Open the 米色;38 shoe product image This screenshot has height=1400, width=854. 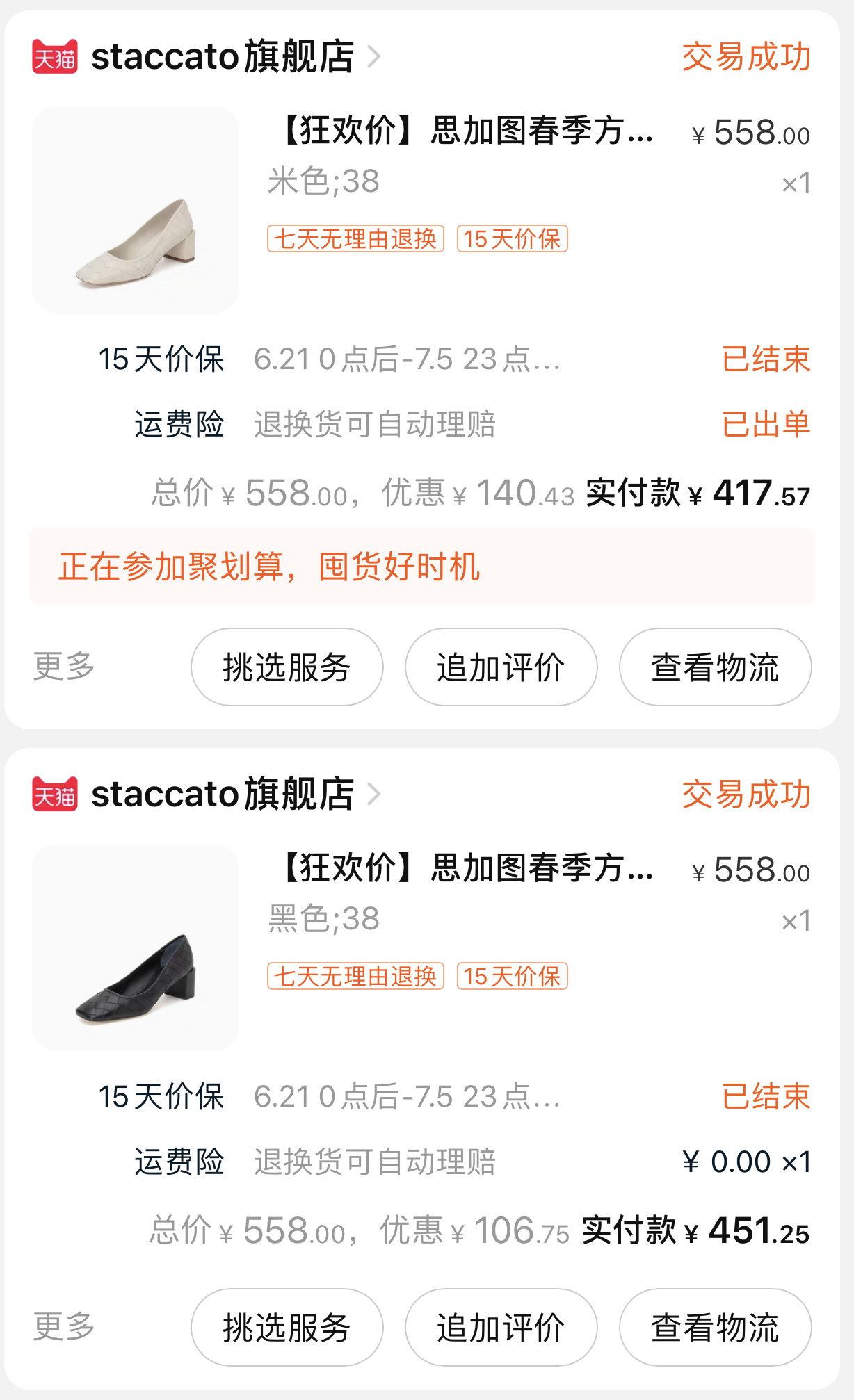click(x=136, y=210)
